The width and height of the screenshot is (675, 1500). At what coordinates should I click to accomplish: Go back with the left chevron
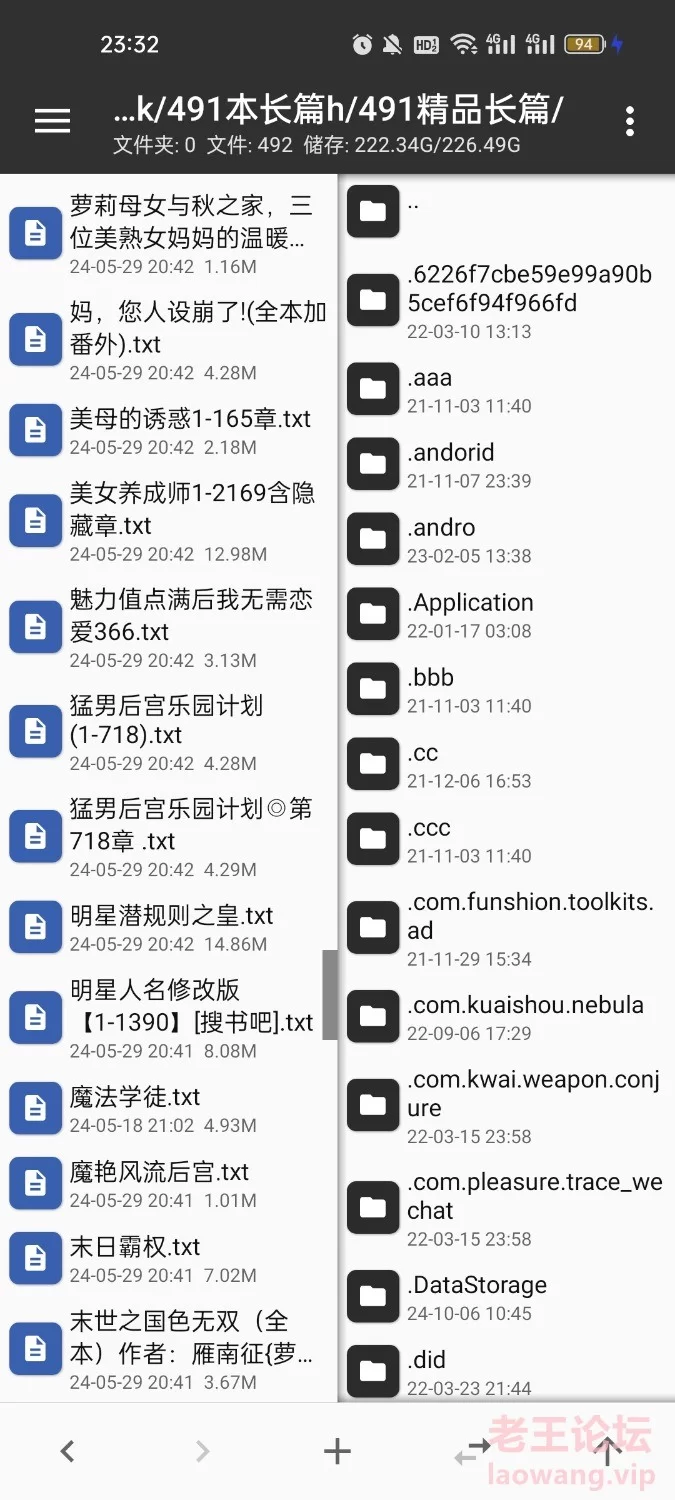pyautogui.click(x=67, y=1451)
